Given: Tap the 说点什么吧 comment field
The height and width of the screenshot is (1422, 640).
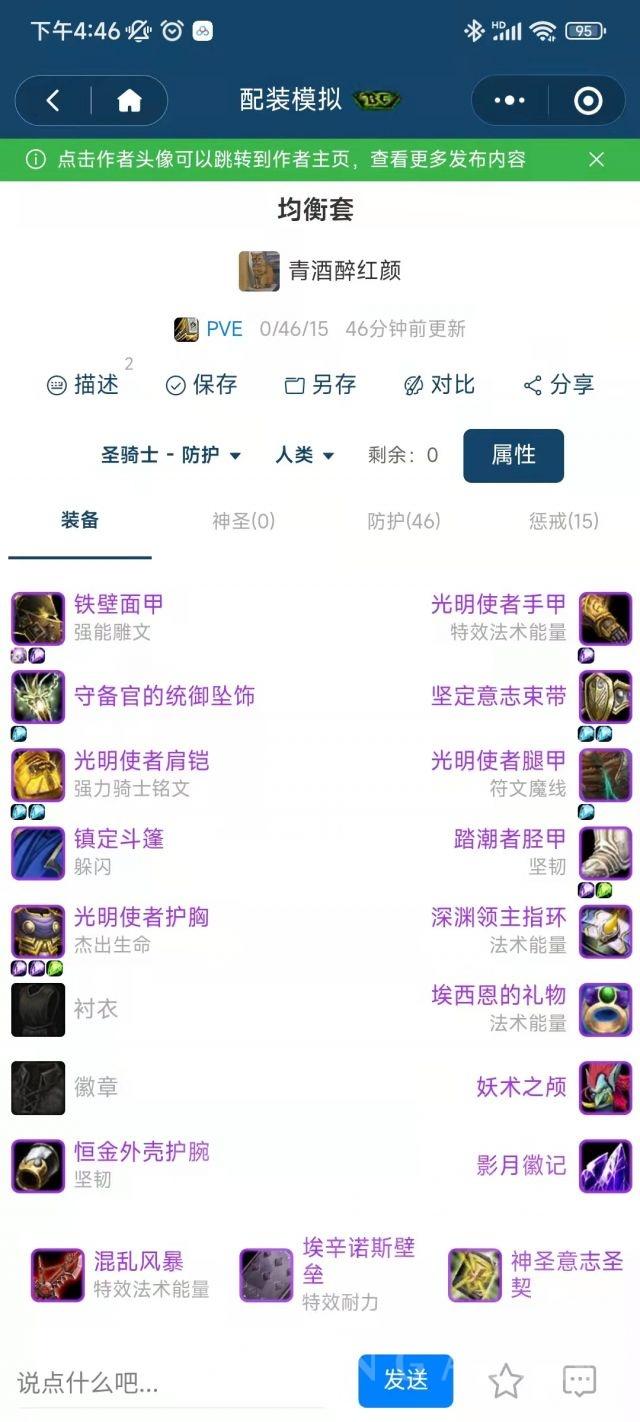Looking at the screenshot, I should (170, 1382).
